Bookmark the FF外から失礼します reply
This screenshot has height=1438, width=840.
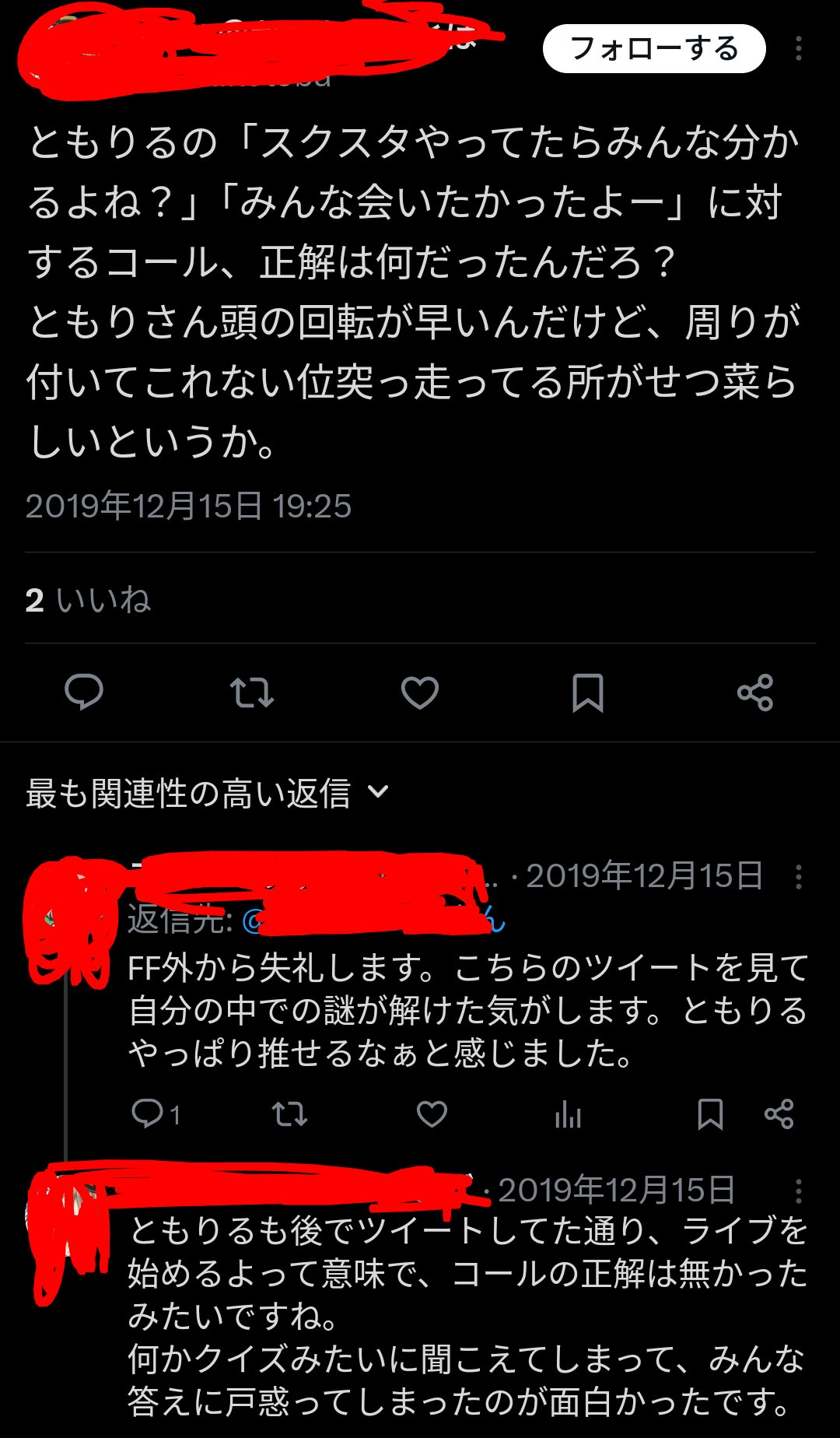pos(709,1114)
